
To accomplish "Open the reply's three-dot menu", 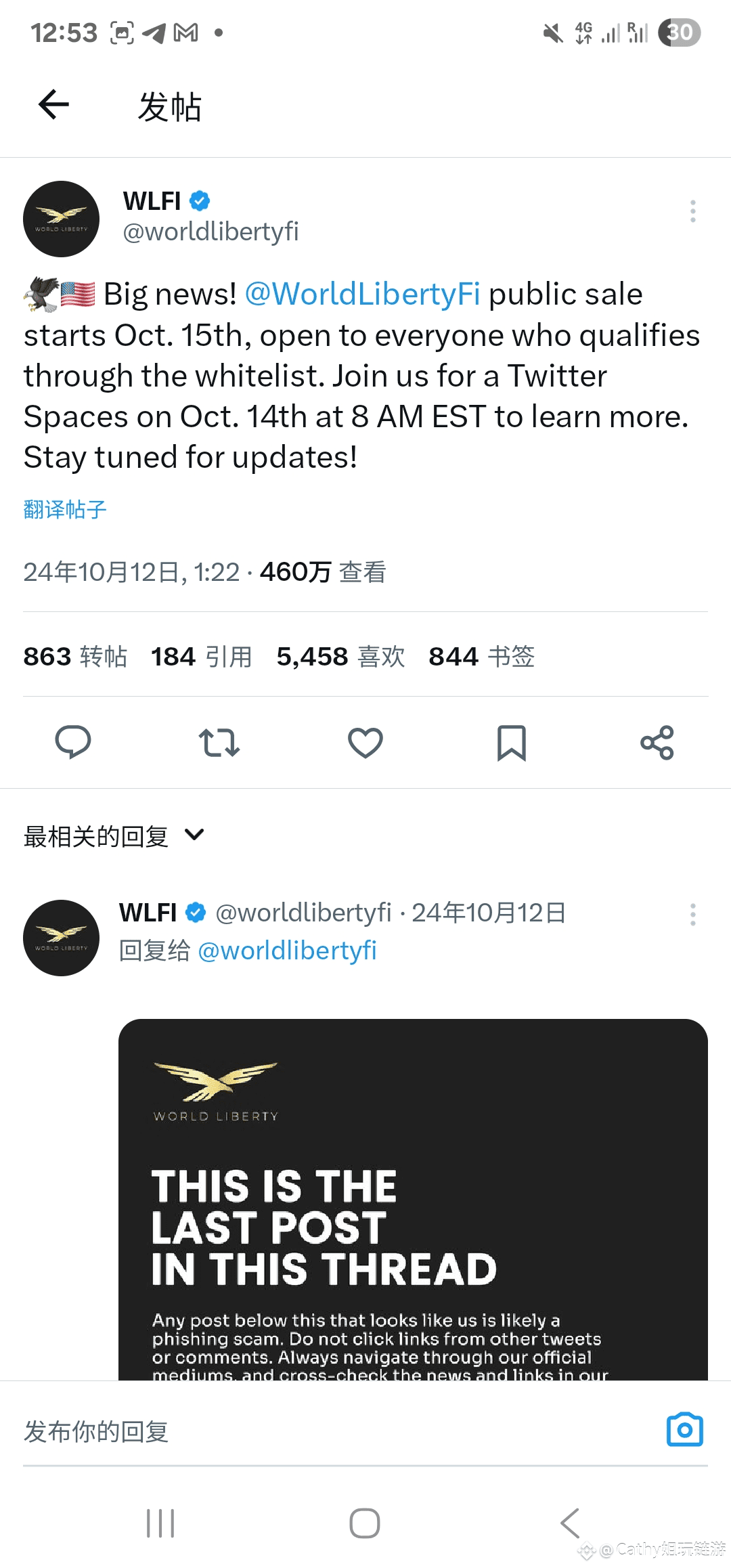I will (692, 914).
